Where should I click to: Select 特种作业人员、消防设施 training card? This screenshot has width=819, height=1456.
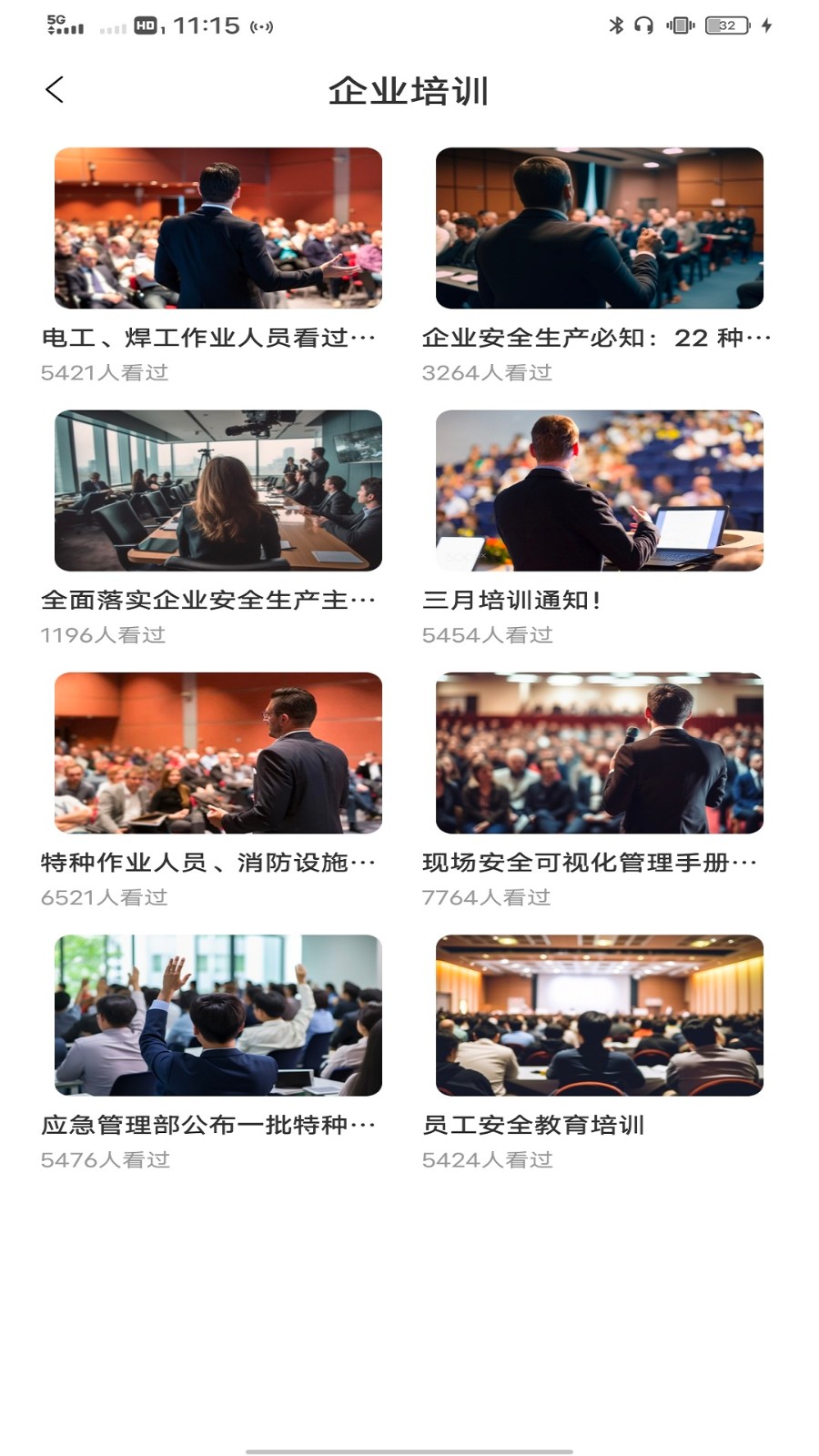click(x=217, y=753)
